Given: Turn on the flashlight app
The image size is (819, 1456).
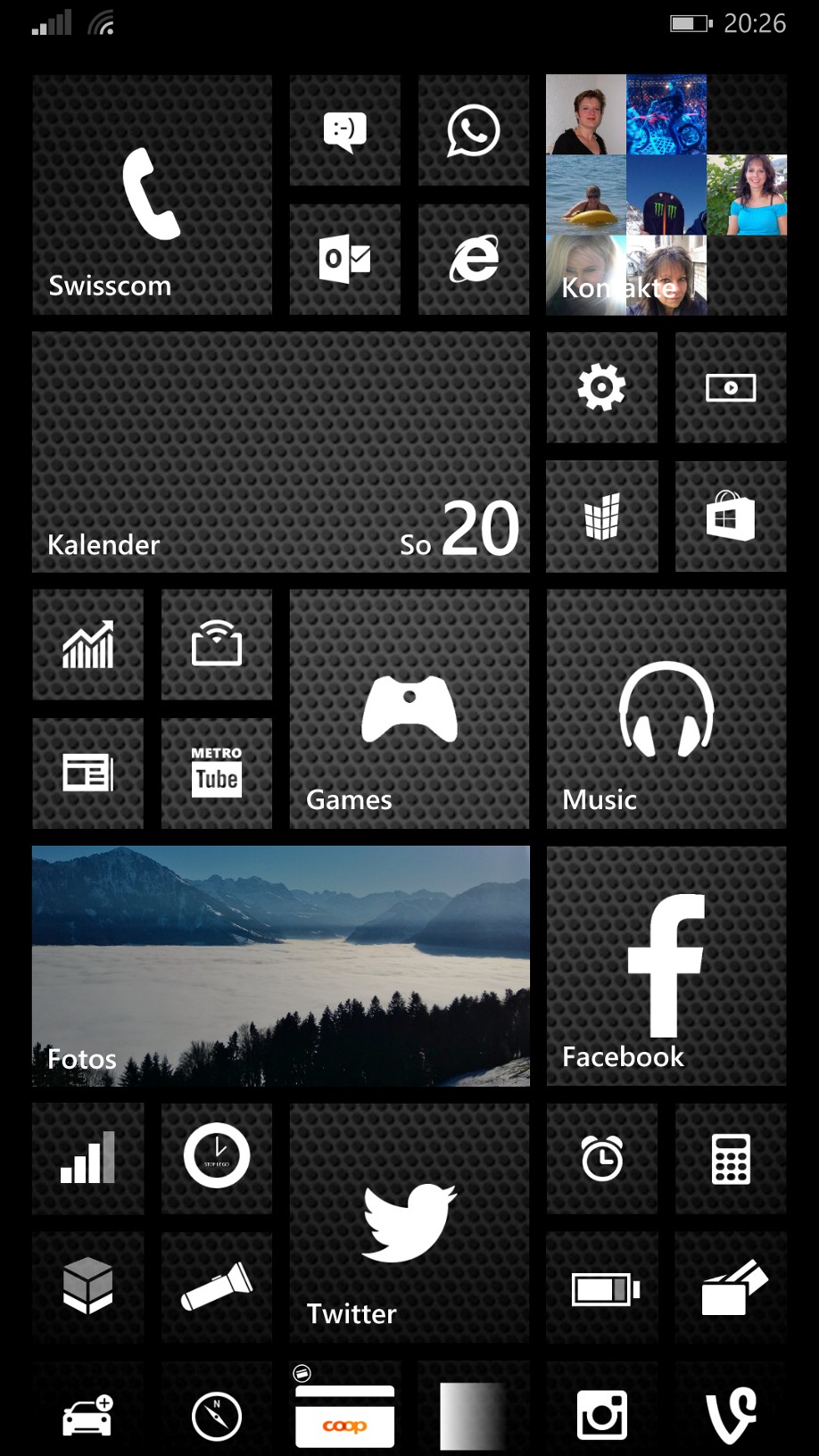Looking at the screenshot, I should point(216,1287).
